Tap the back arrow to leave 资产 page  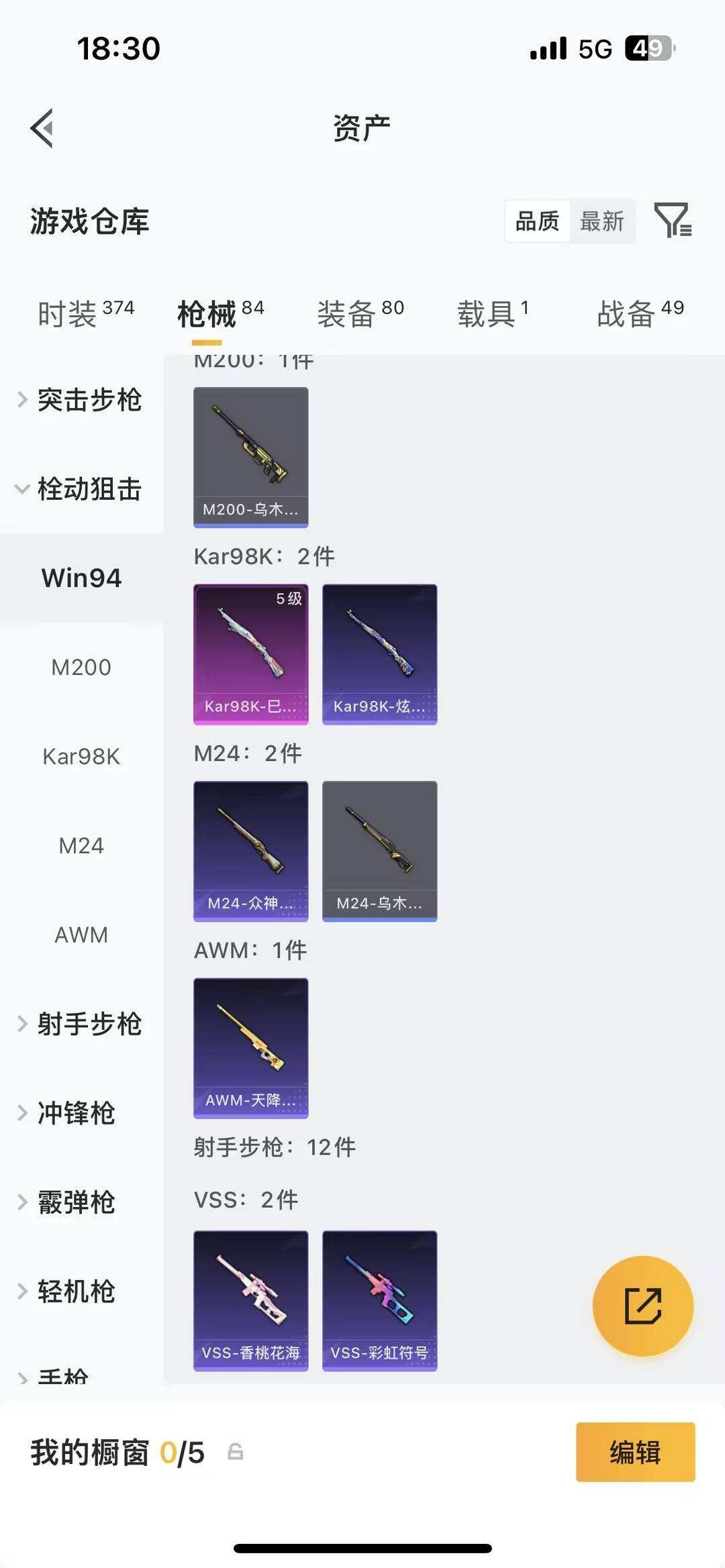[42, 127]
